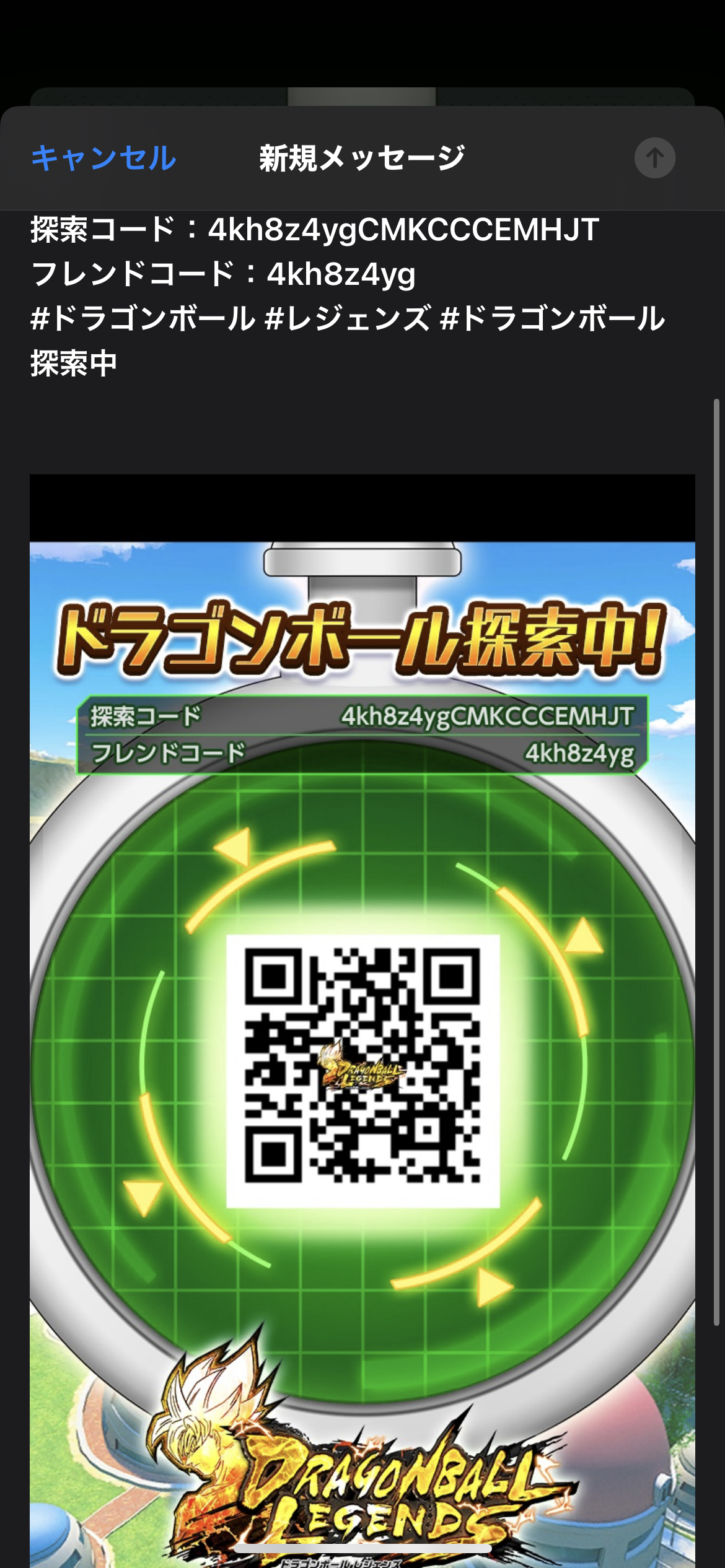This screenshot has height=1568, width=725.
Task: Tap the message text to edit it
Action: pos(347,296)
